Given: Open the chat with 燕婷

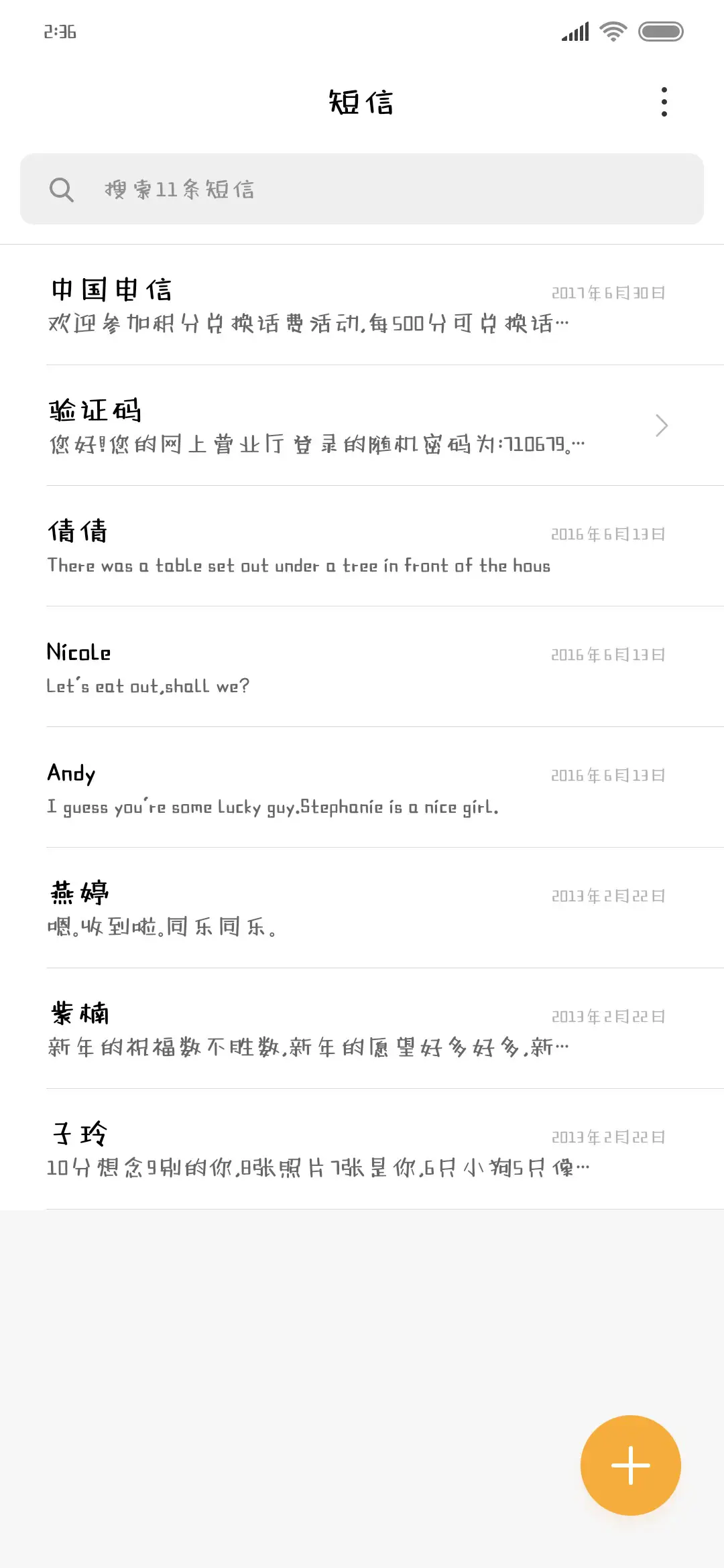Looking at the screenshot, I should click(362, 909).
